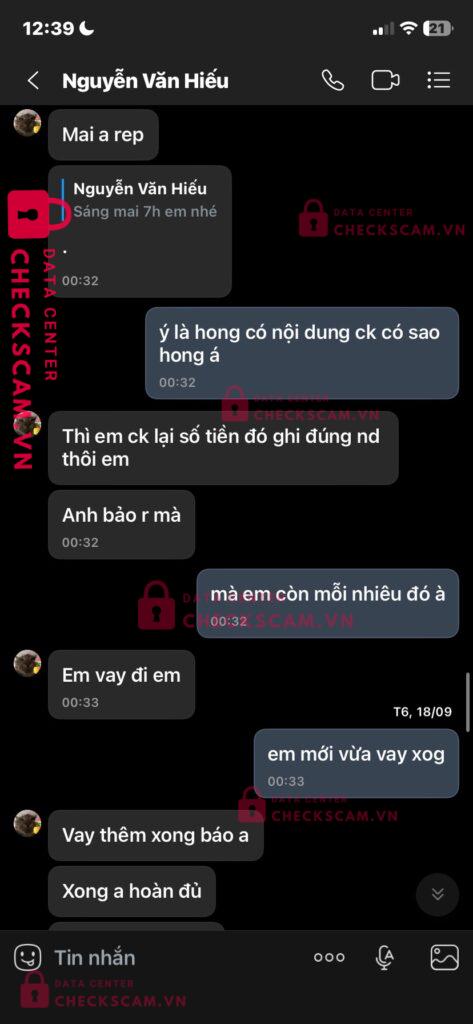Open the chat options menu
The height and width of the screenshot is (1024, 473).
click(x=438, y=80)
